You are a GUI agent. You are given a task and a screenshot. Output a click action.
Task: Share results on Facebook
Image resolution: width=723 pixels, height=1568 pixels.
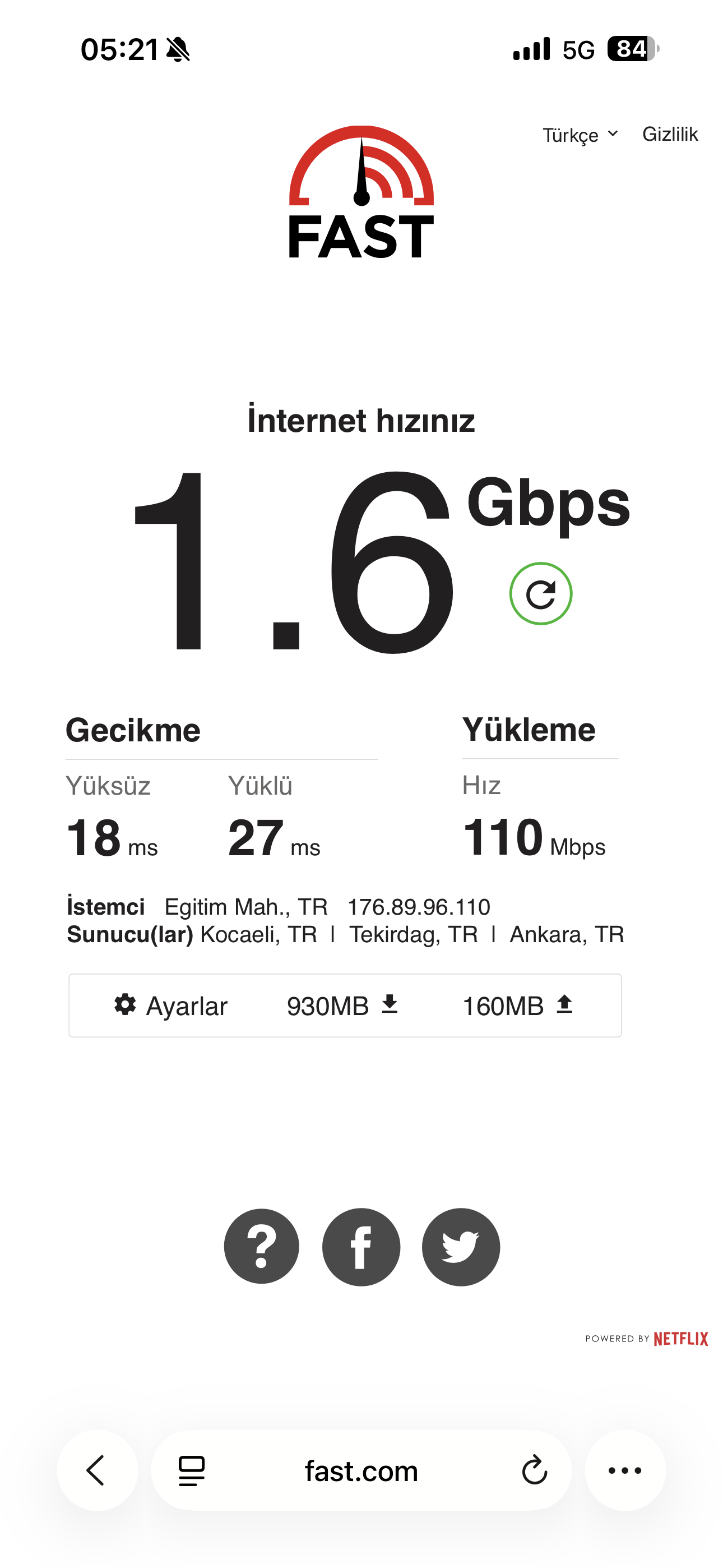click(361, 1247)
